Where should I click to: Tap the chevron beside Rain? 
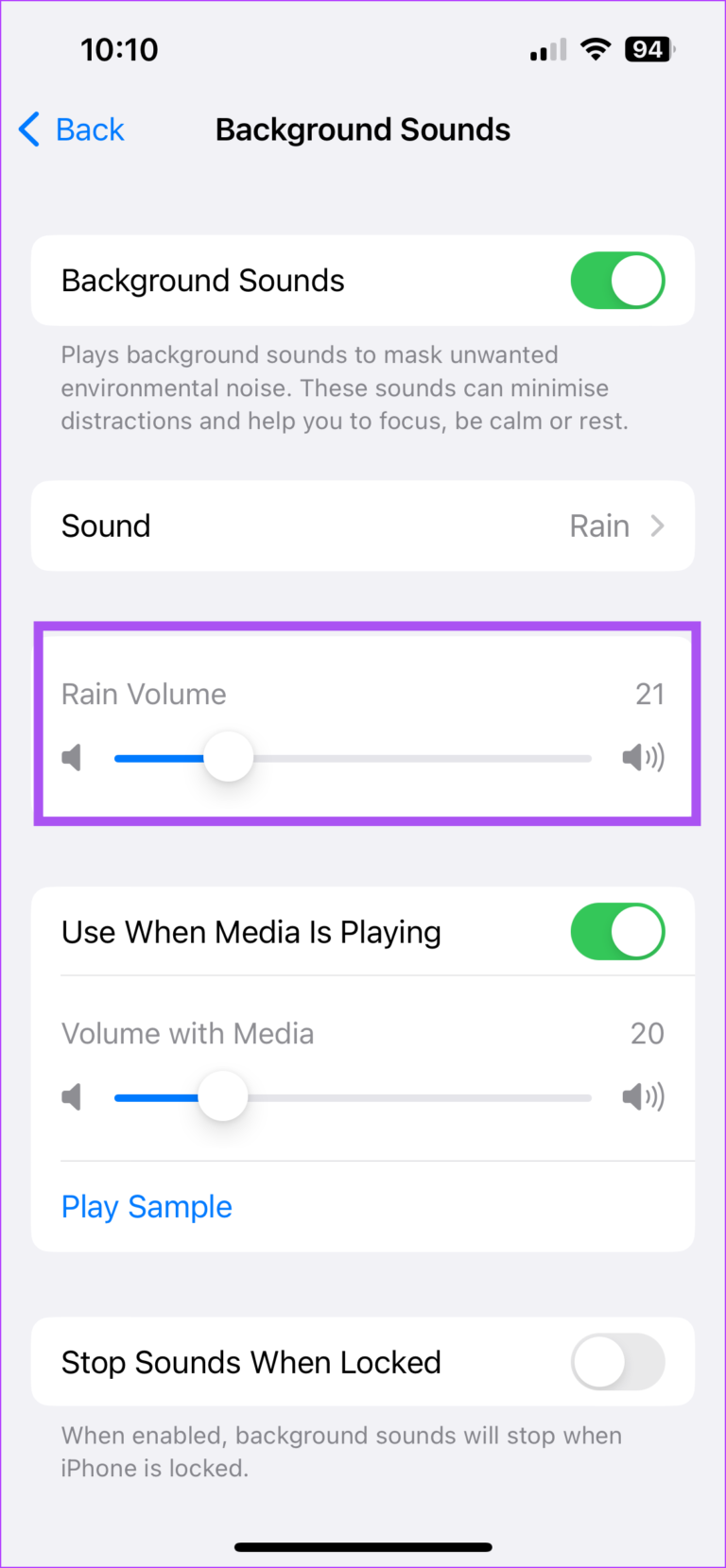click(x=658, y=526)
